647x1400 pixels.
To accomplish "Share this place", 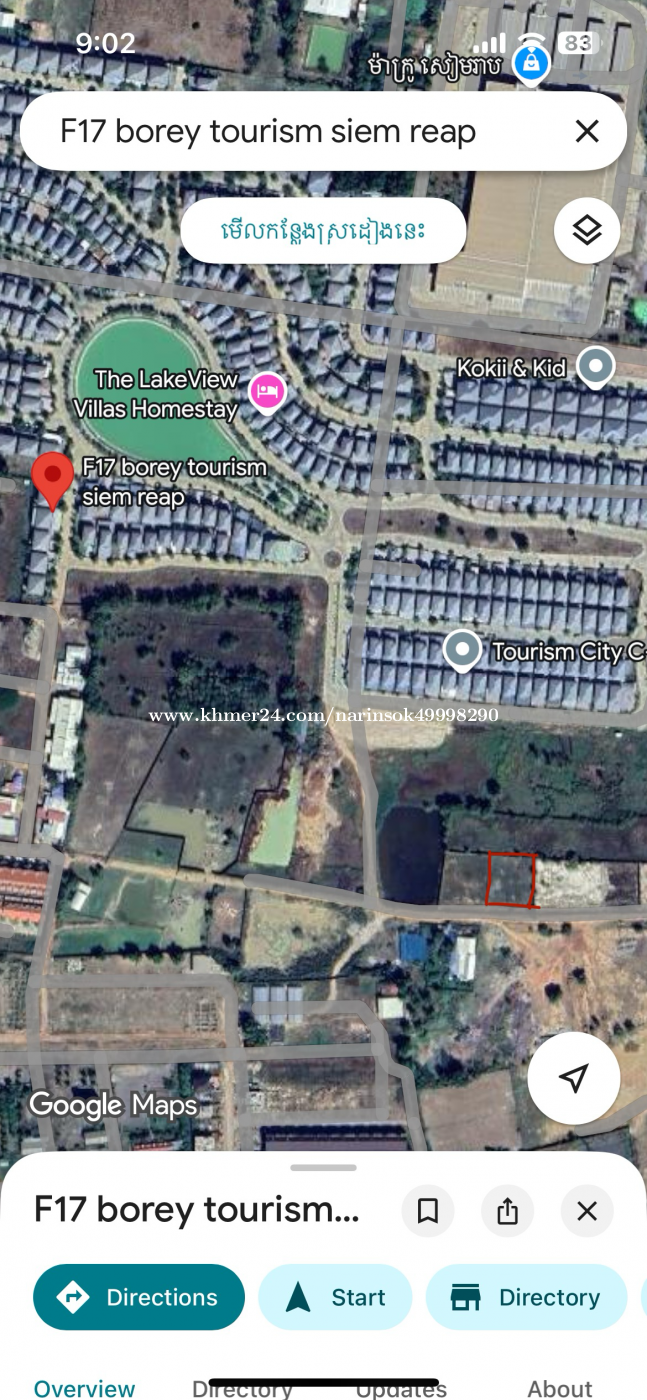I will 507,1211.
